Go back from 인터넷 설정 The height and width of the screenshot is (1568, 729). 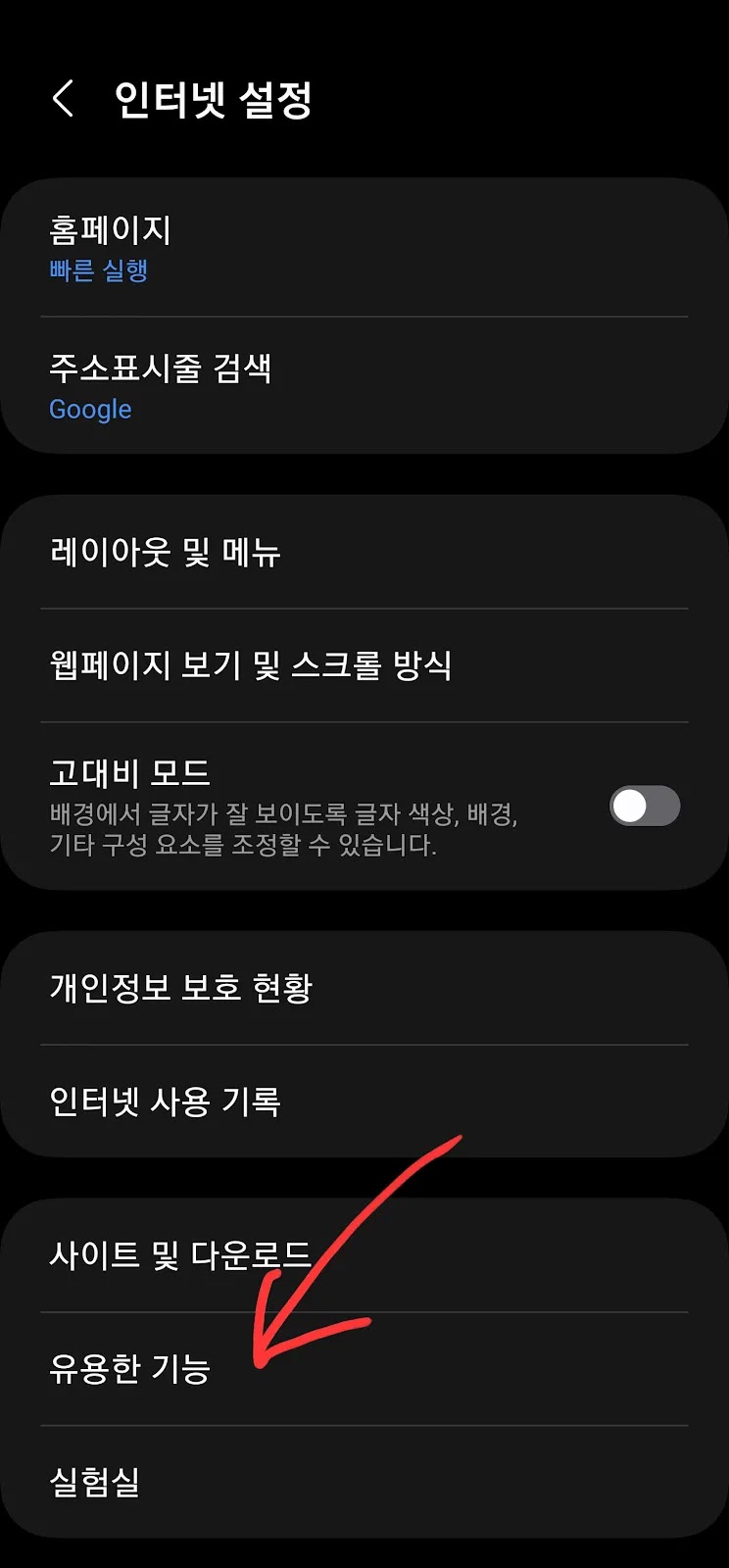pos(64,99)
